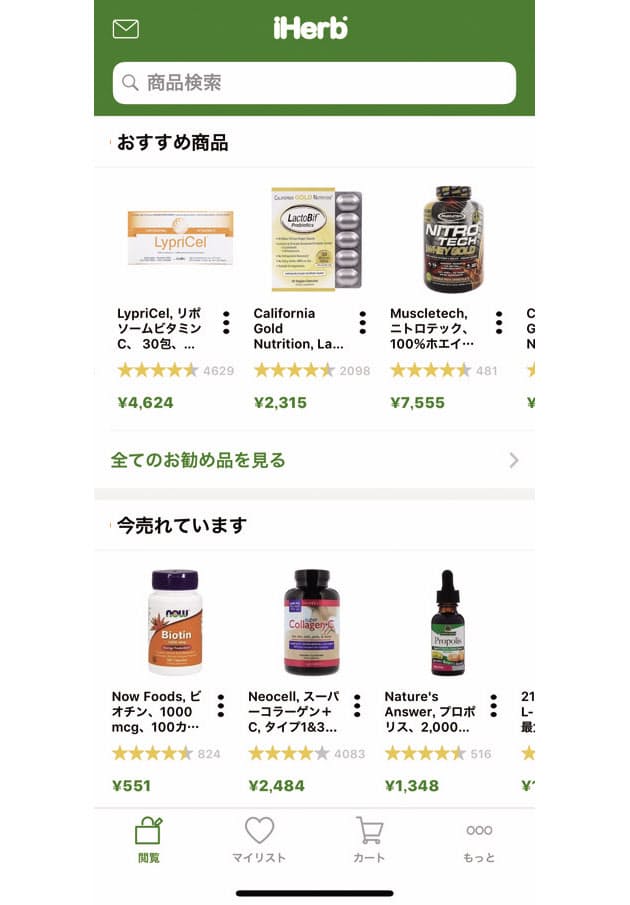Viewport: 630px width, 905px height.
Task: Open the LypriCel vitamin C product
Action: tap(180, 238)
